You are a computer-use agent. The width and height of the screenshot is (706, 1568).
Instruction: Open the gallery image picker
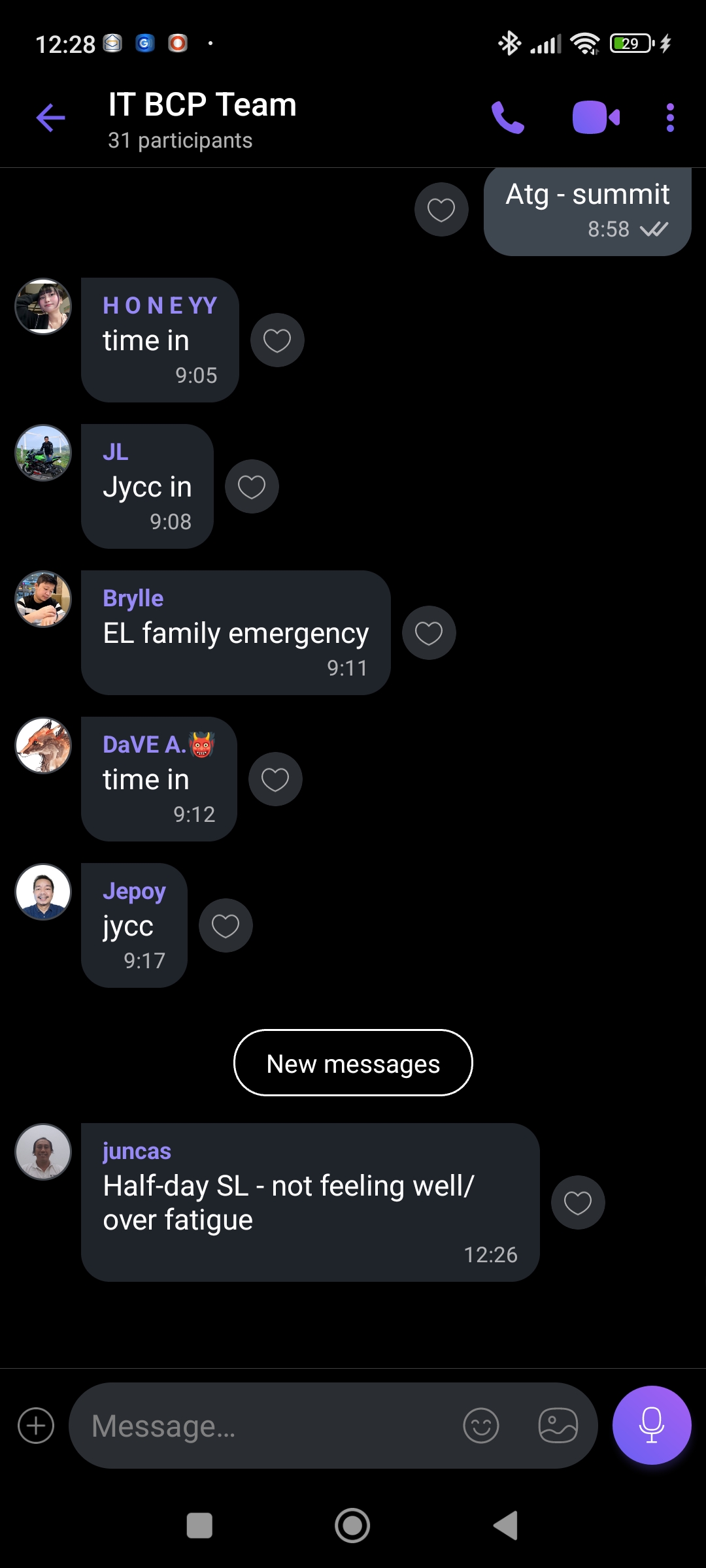coord(558,1426)
